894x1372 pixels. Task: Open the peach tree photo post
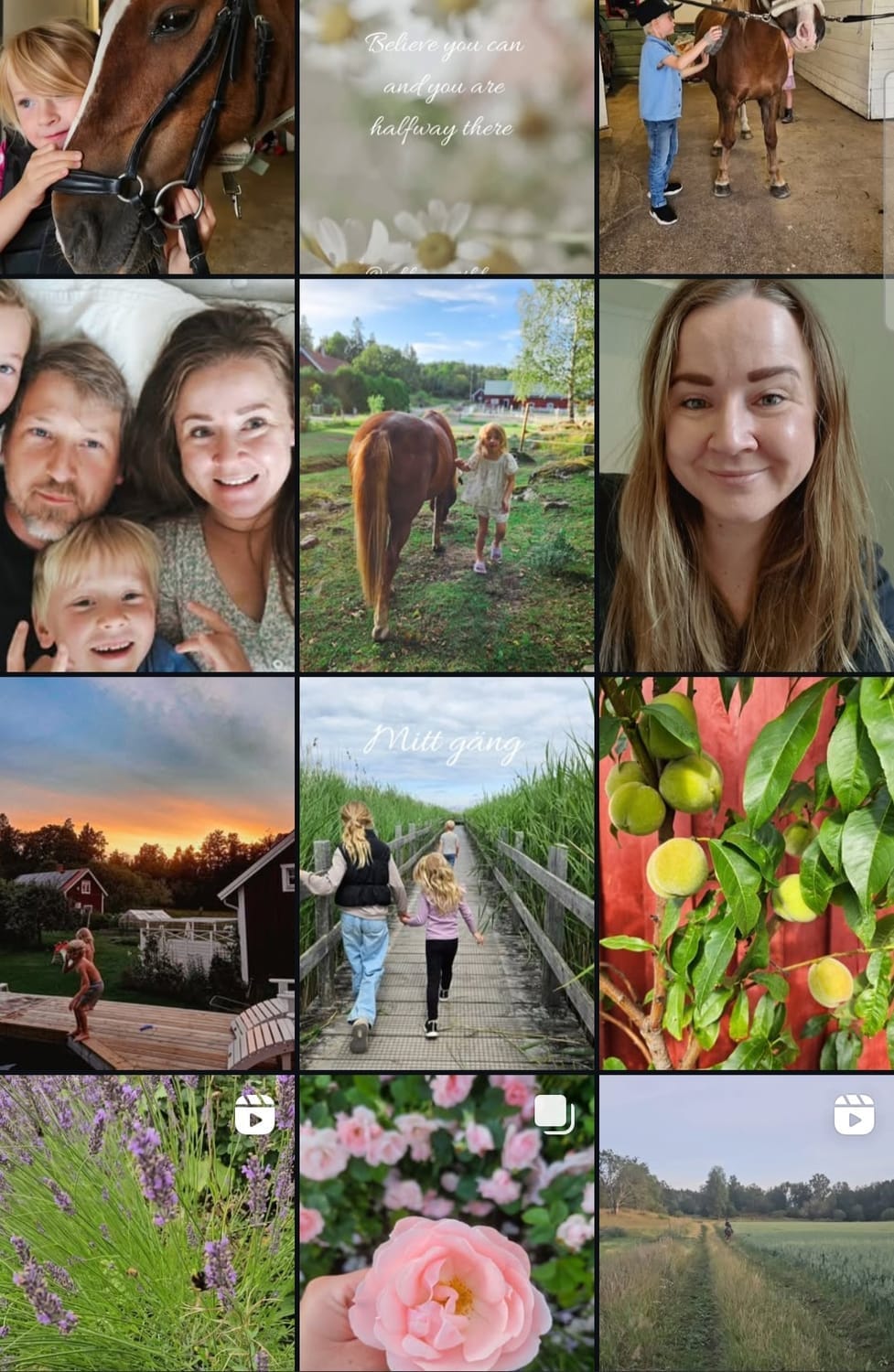(746, 874)
